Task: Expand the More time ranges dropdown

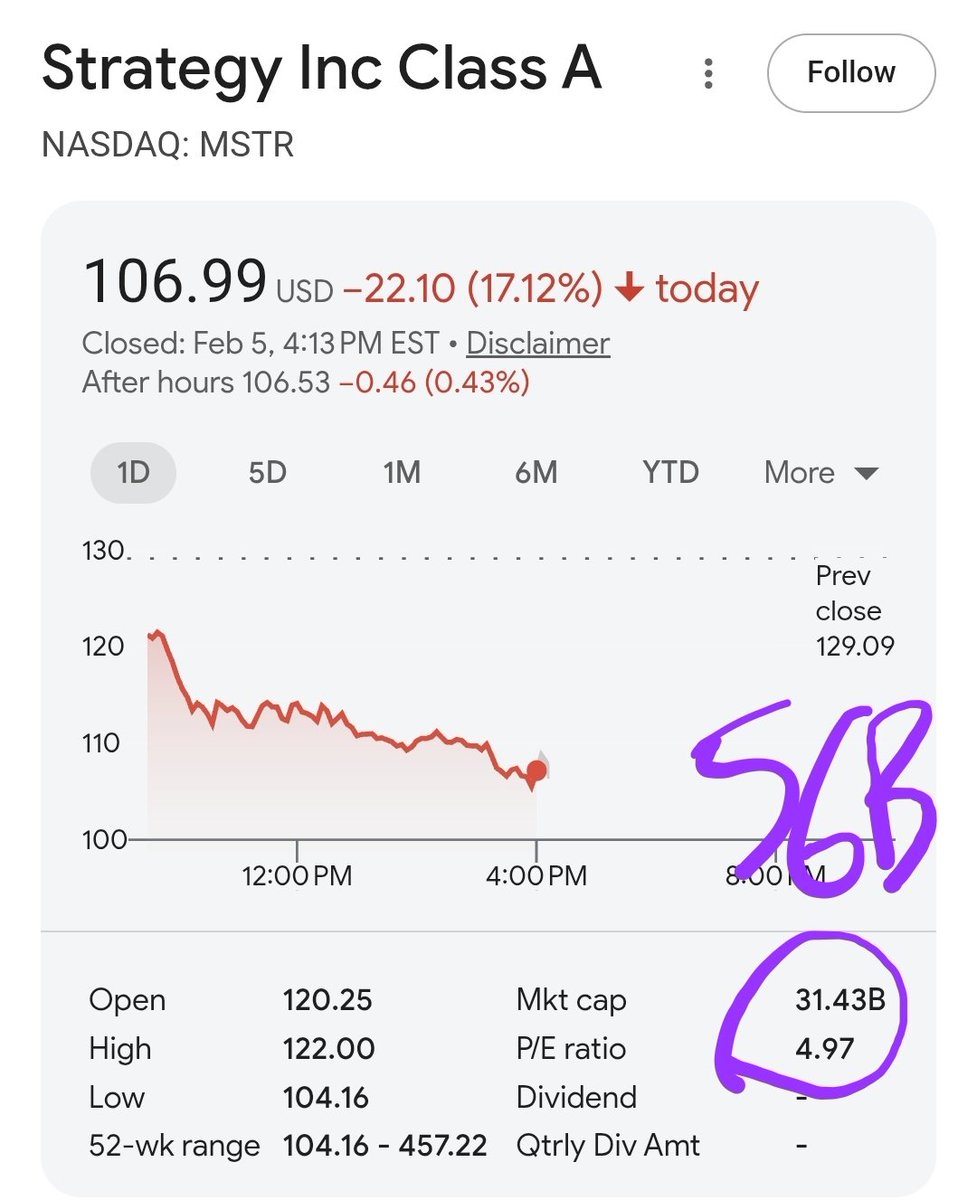Action: click(820, 472)
